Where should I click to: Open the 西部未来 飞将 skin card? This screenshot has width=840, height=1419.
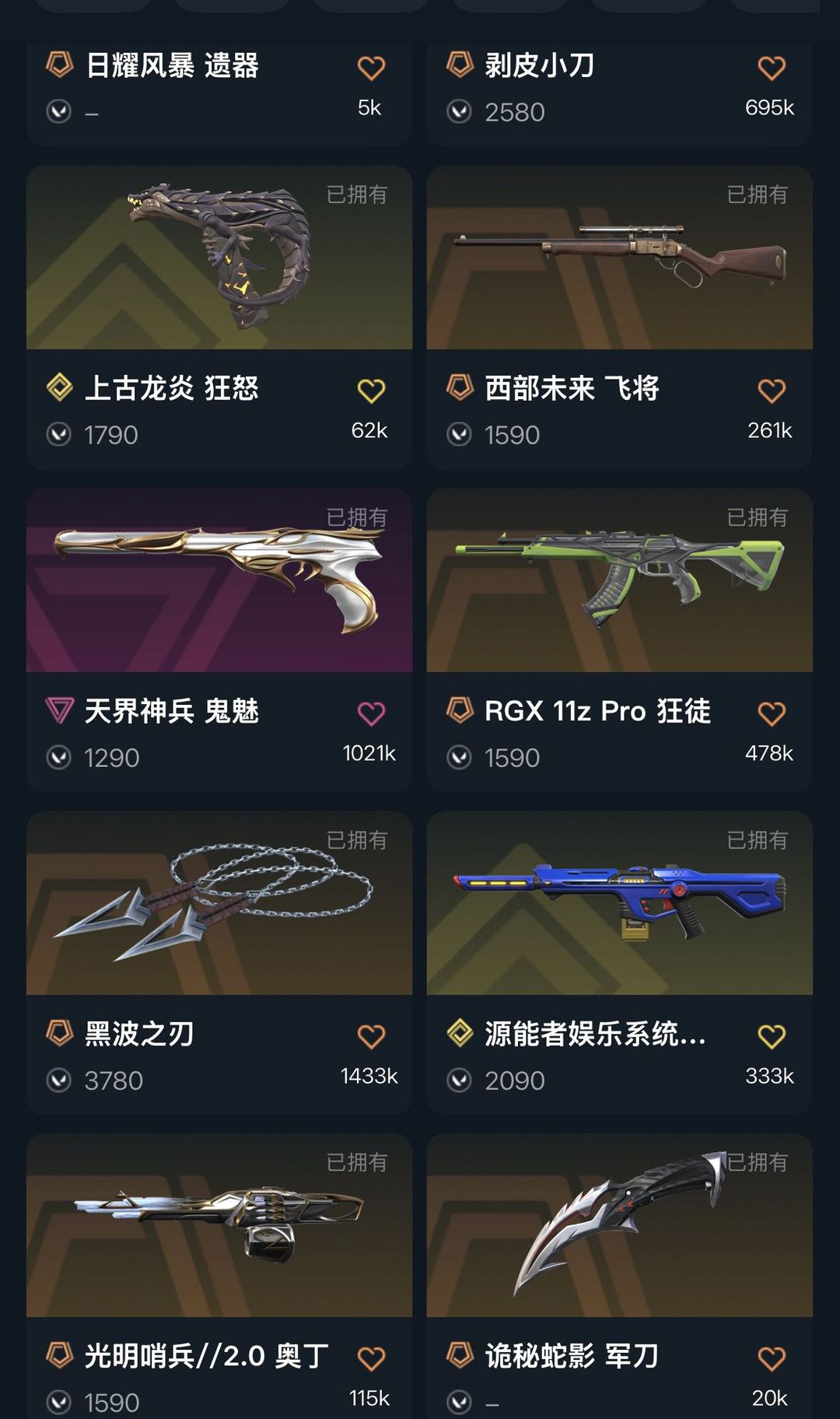pyautogui.click(x=619, y=258)
